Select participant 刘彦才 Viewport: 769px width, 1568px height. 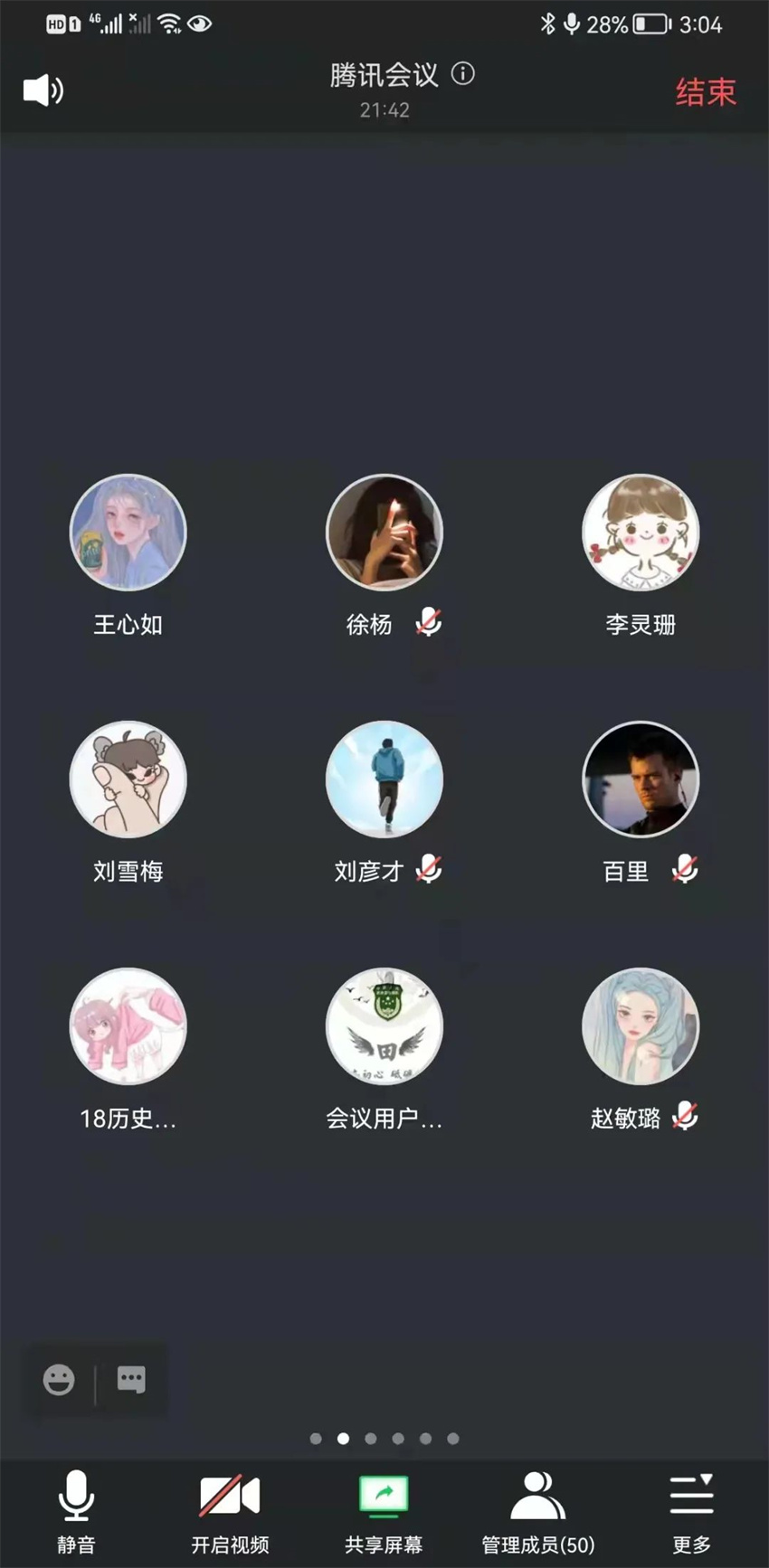pos(384,779)
